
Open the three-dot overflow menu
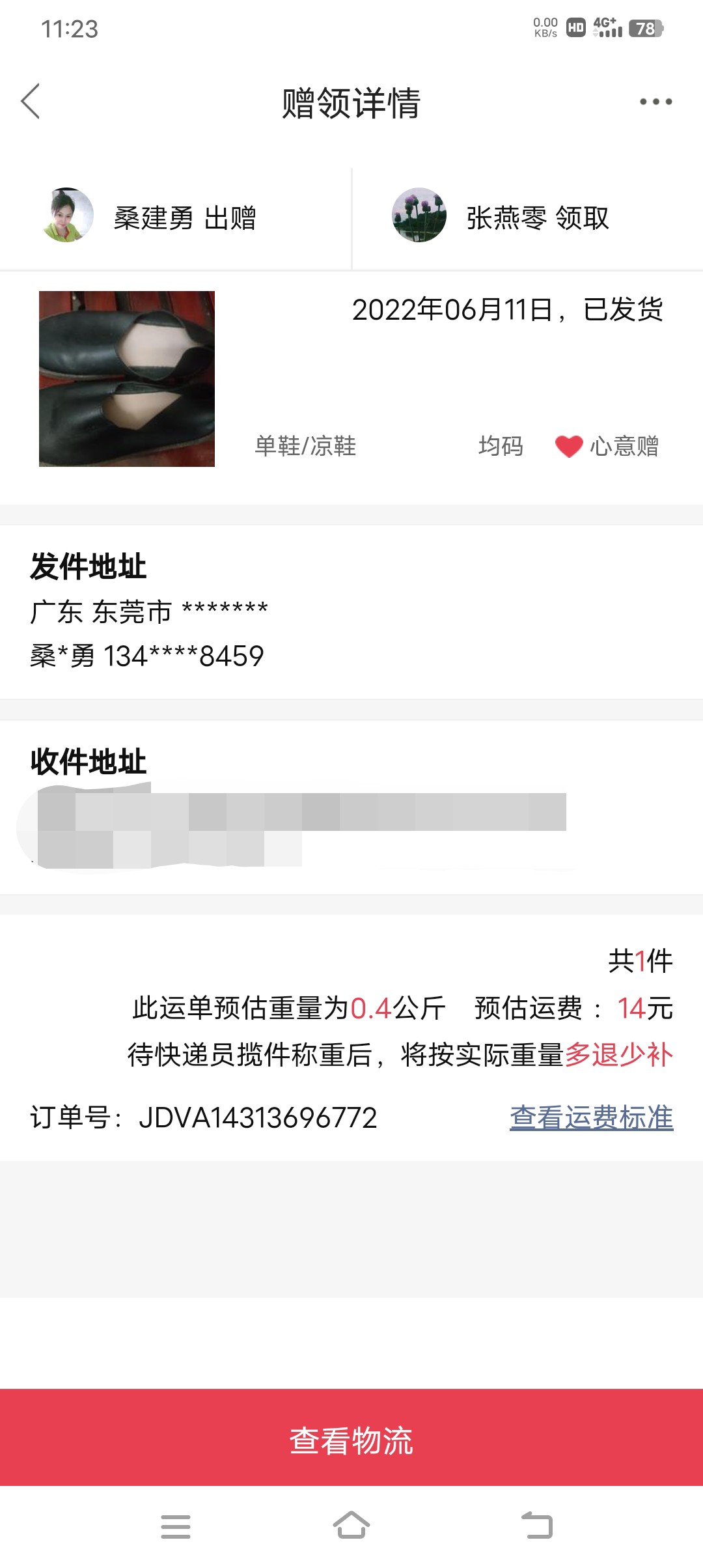[x=655, y=102]
